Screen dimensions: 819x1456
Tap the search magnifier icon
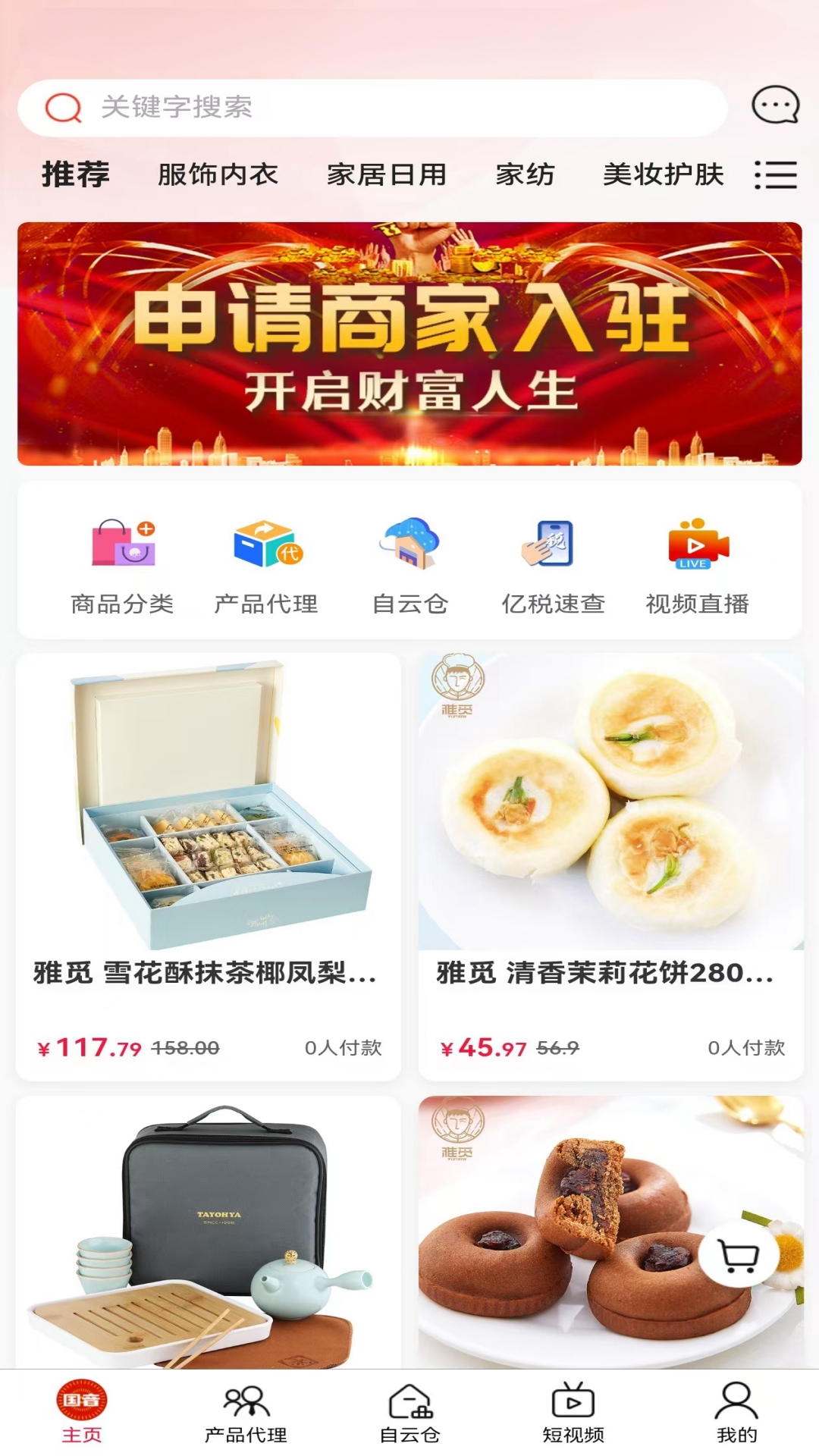pyautogui.click(x=63, y=106)
